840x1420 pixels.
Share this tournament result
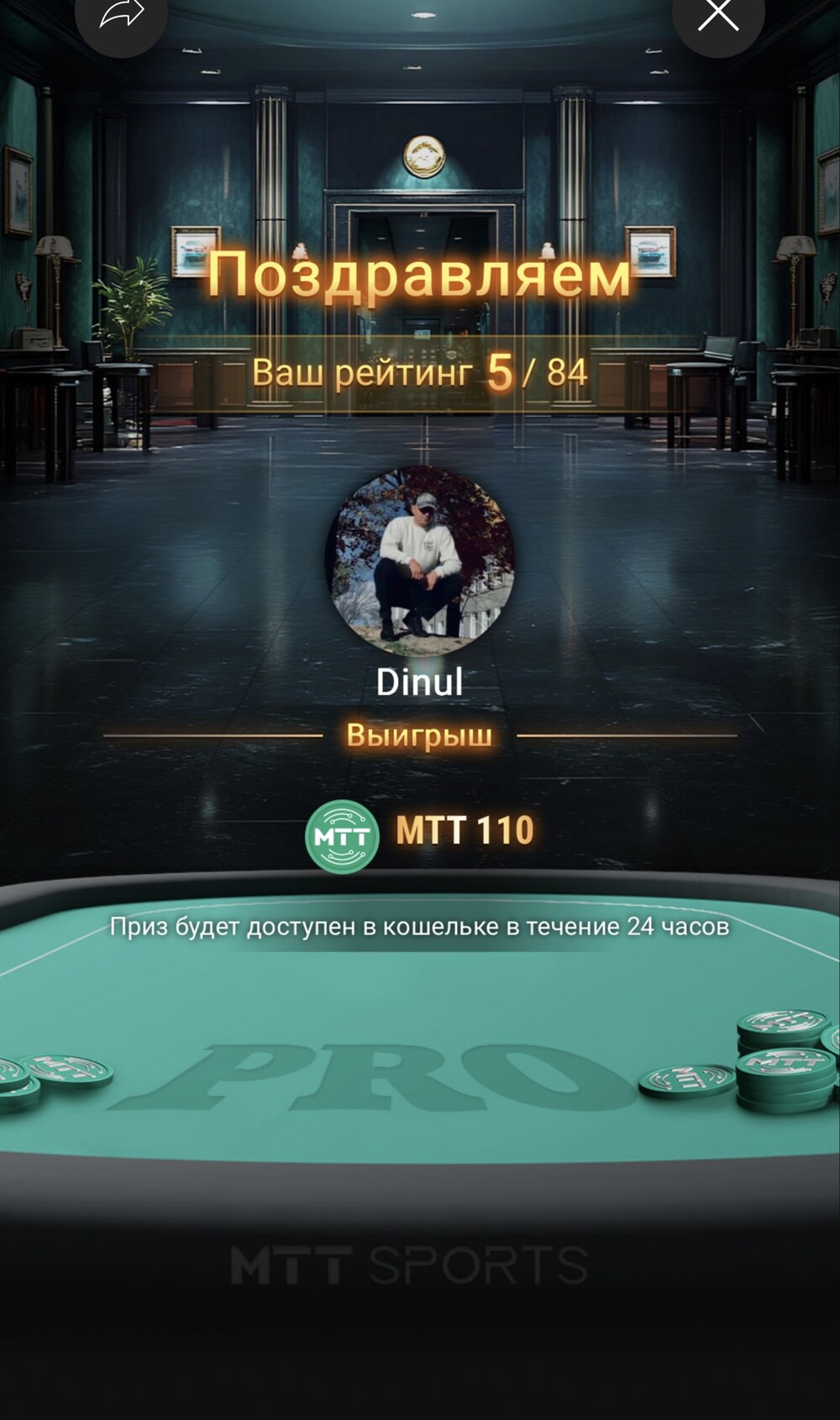coord(122,14)
